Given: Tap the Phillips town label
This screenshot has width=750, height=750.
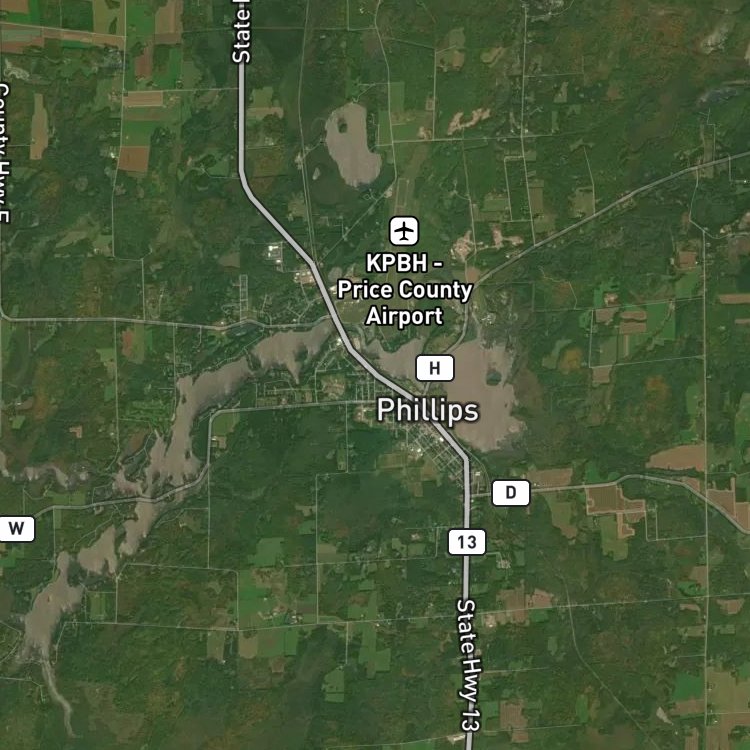Looking at the screenshot, I should pos(428,411).
